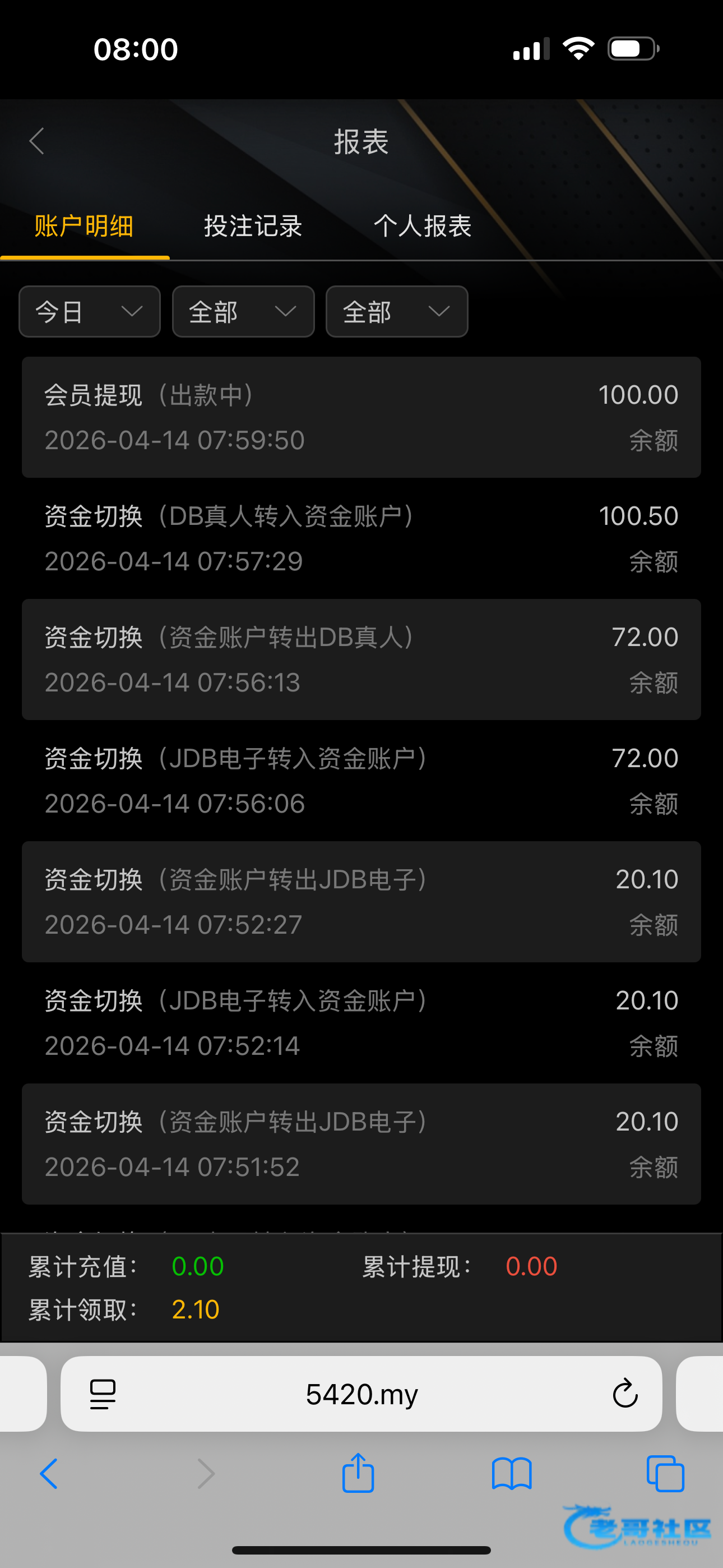Open the 今日 date dropdown
This screenshot has height=1568, width=723.
pos(90,312)
